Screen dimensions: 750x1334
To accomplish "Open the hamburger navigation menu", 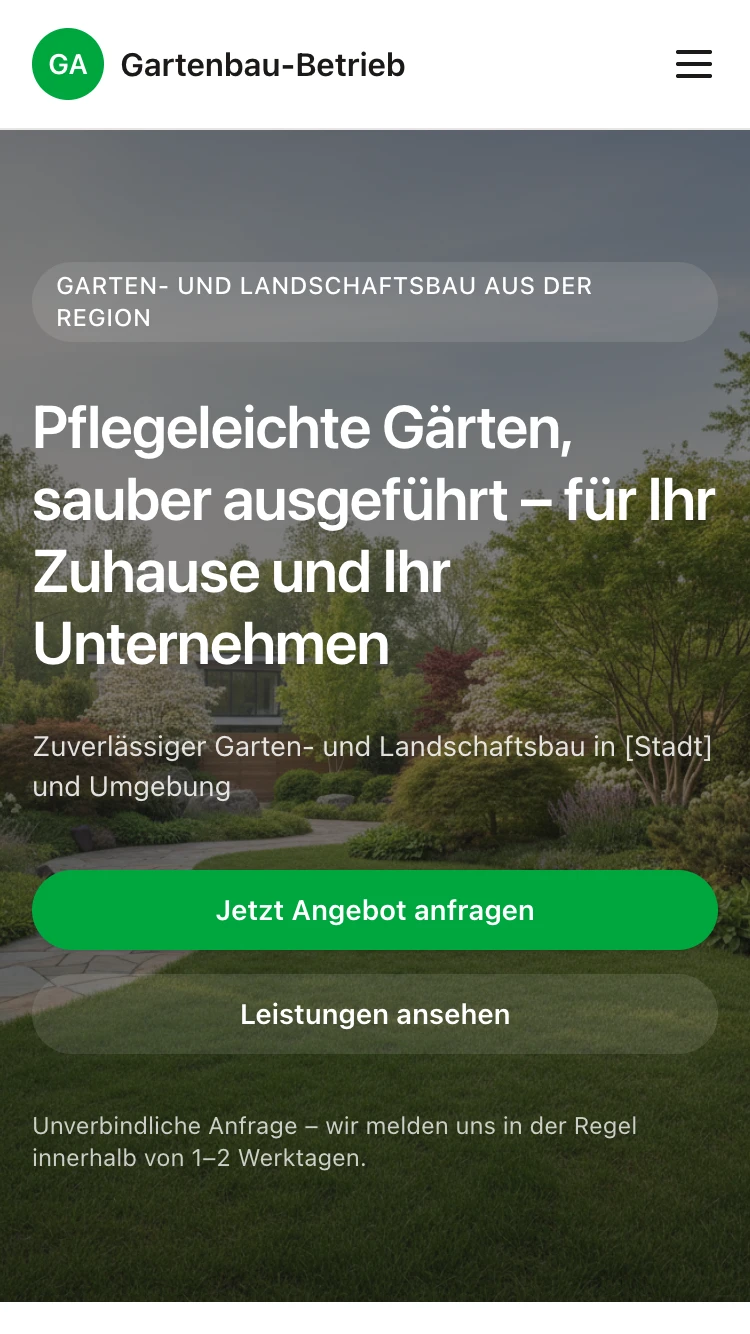I will tap(693, 65).
